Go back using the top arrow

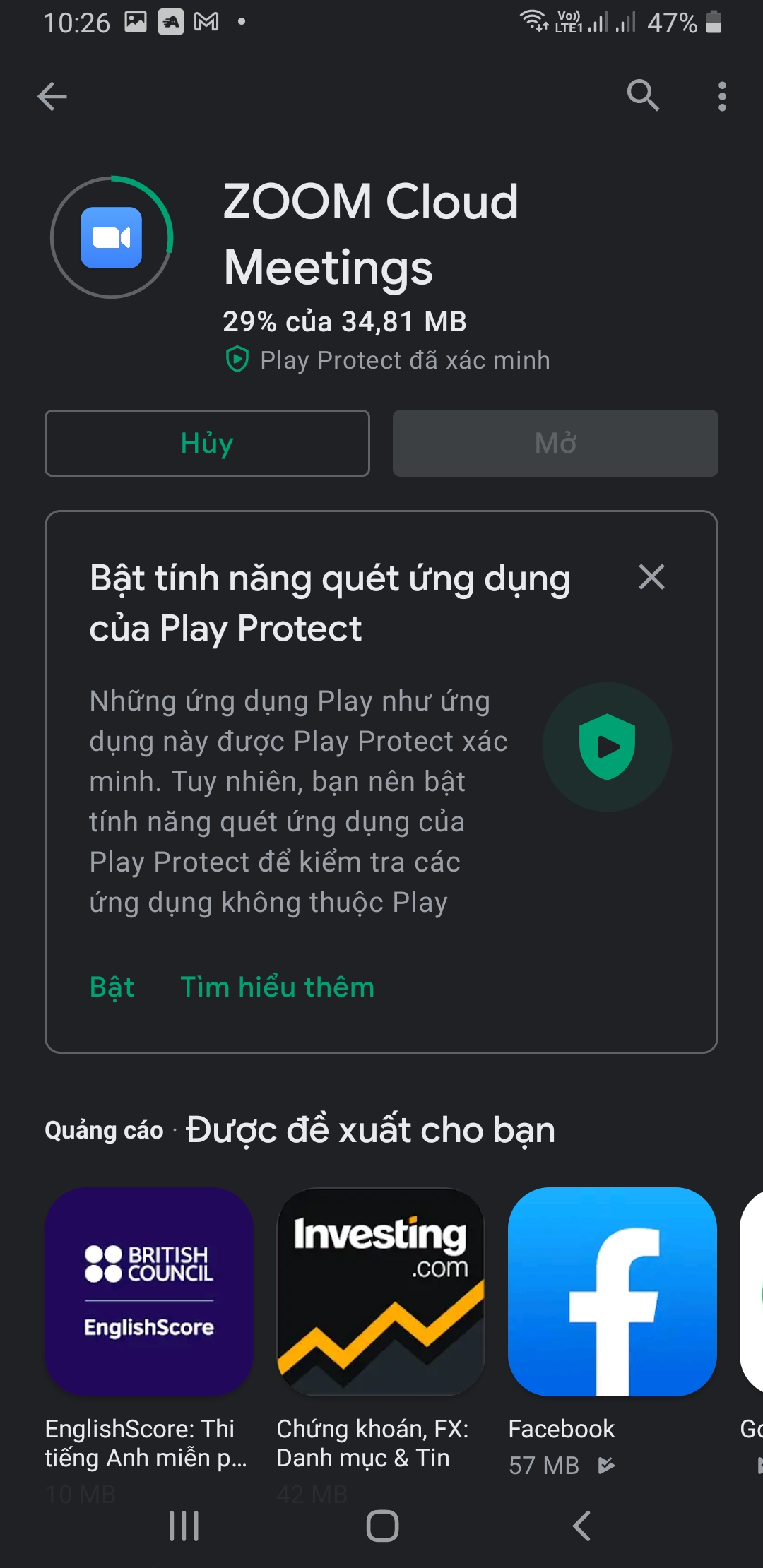click(x=52, y=97)
